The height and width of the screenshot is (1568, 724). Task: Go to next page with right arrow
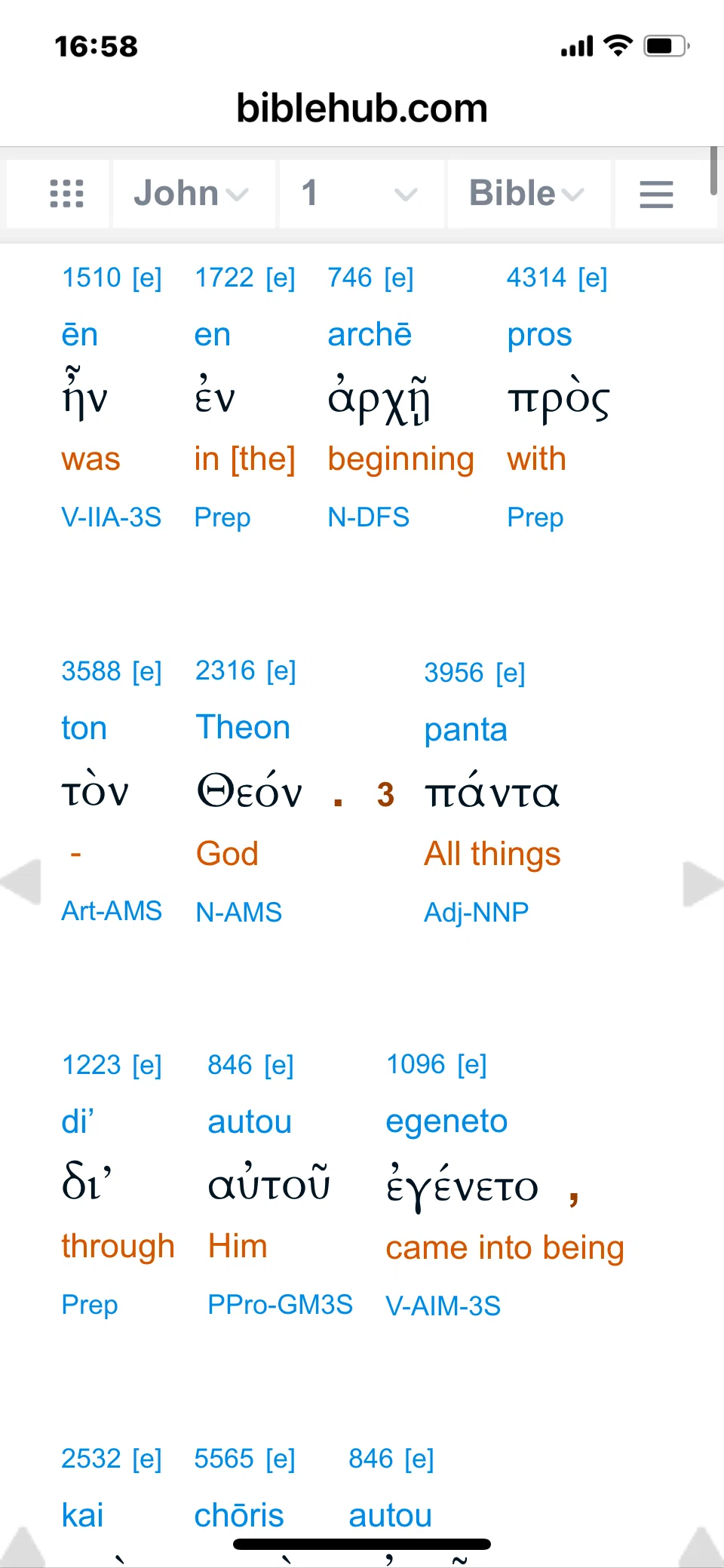703,883
